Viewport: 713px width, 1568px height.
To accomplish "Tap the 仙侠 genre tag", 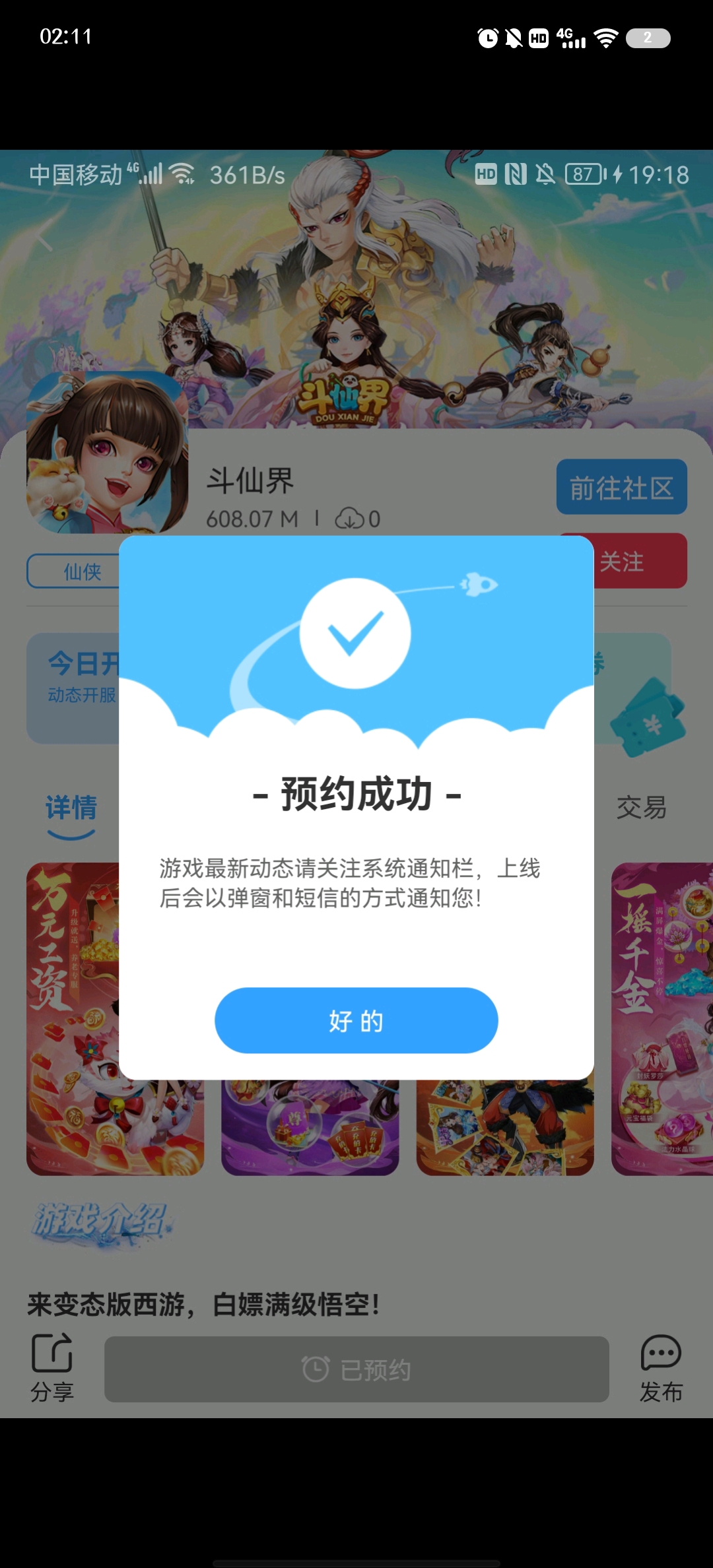I will [73, 572].
